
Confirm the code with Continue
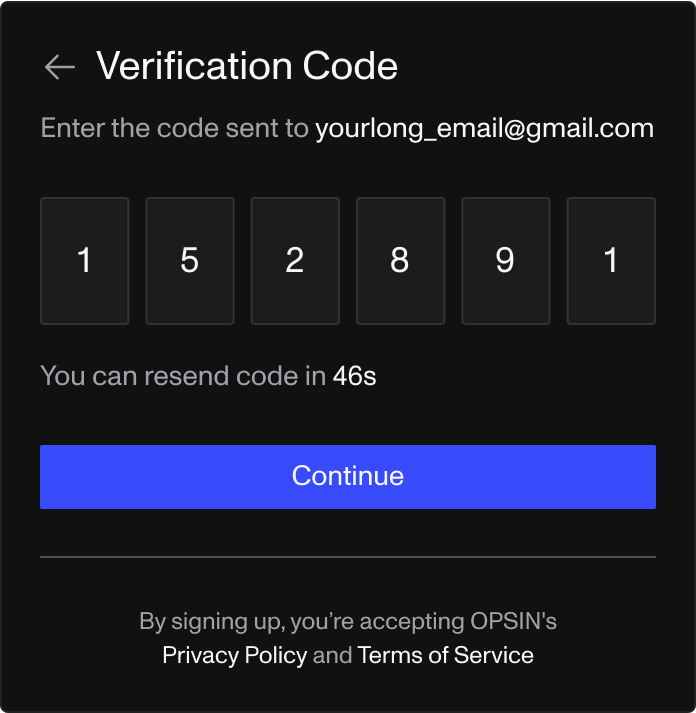coord(348,476)
